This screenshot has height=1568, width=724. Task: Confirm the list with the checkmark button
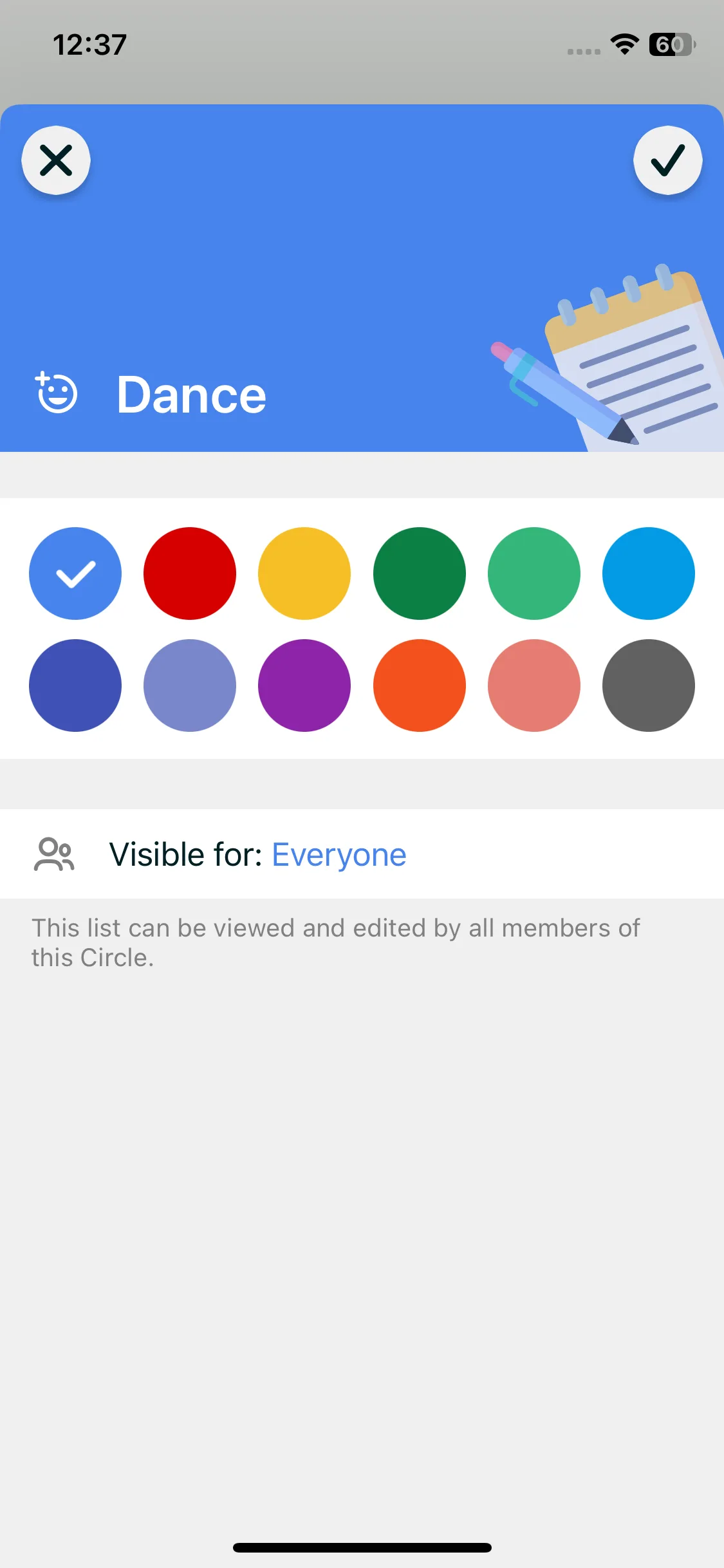pyautogui.click(x=667, y=160)
